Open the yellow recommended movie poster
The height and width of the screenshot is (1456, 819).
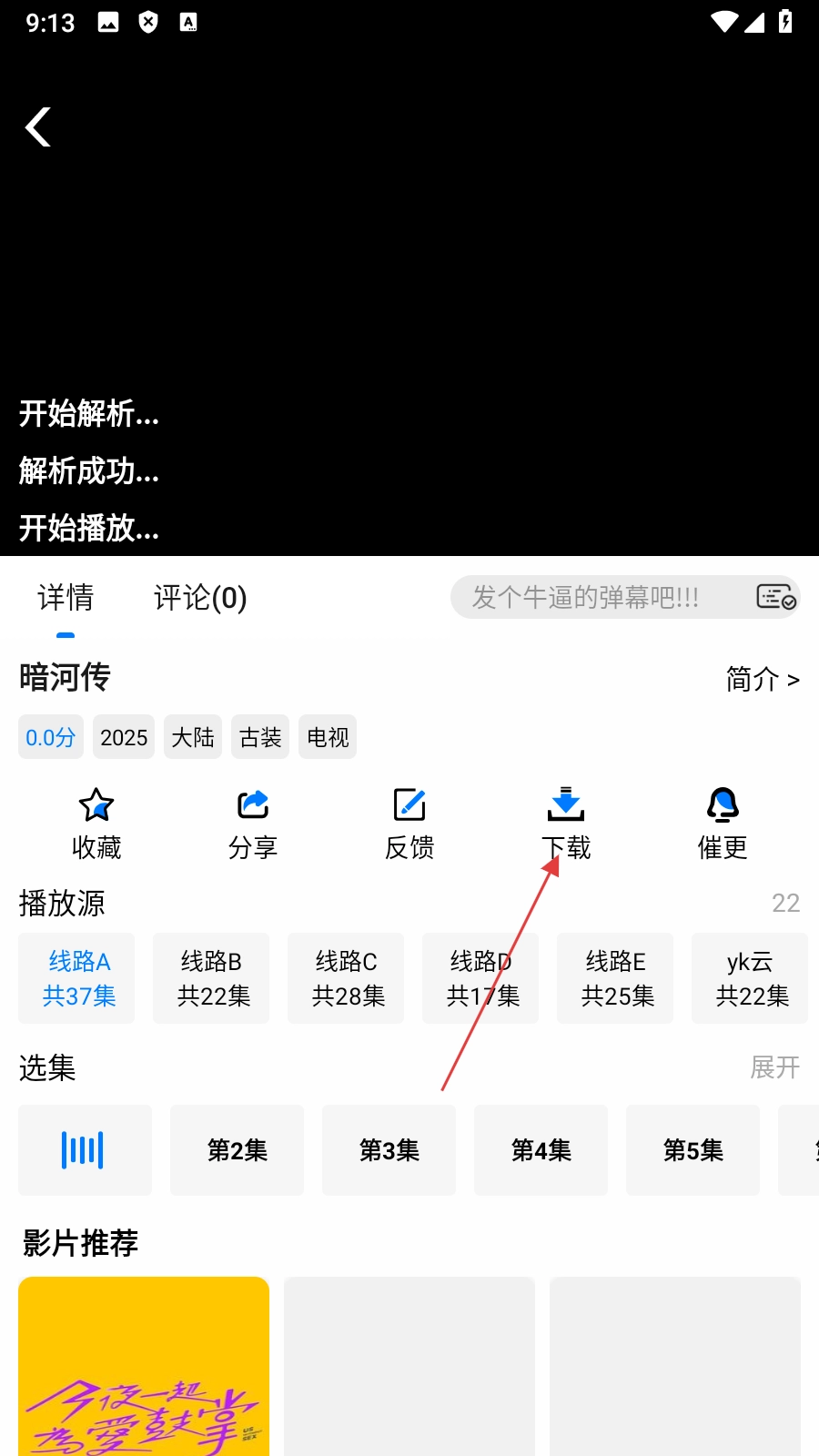tap(144, 1365)
